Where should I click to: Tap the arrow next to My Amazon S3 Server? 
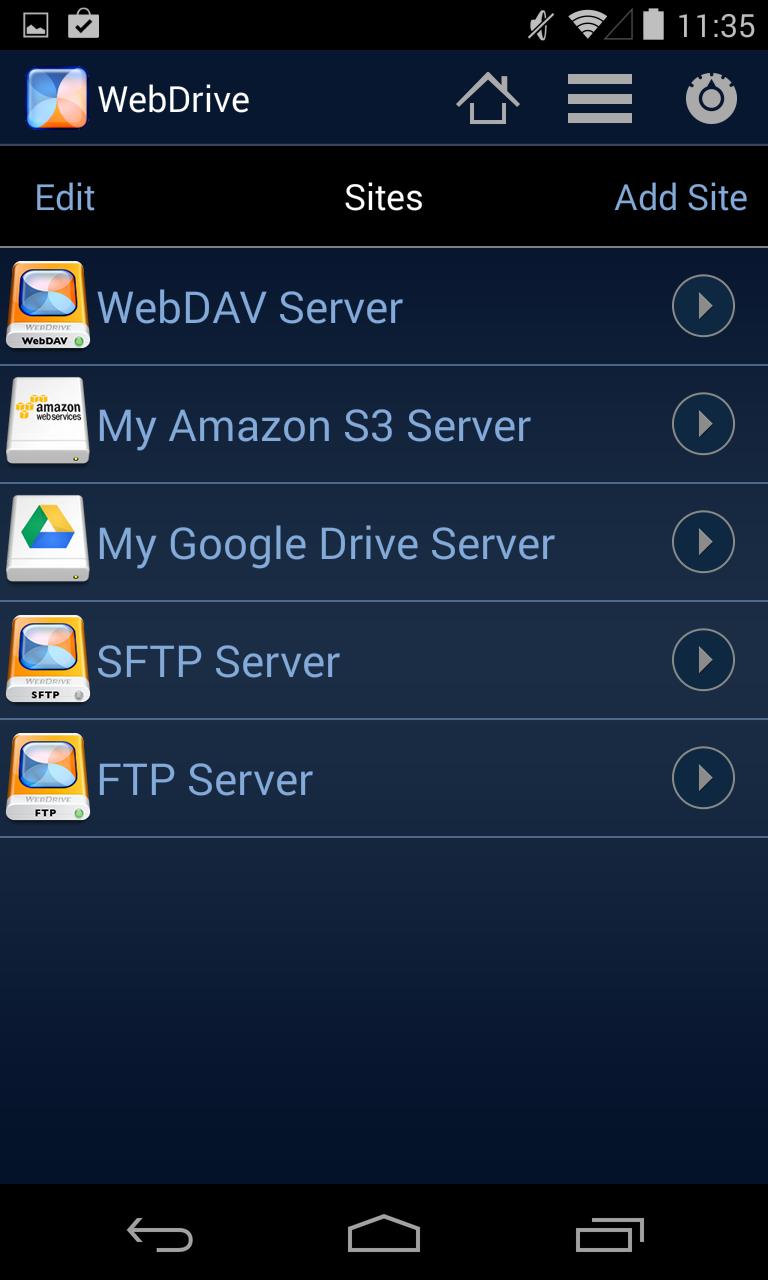pos(703,424)
